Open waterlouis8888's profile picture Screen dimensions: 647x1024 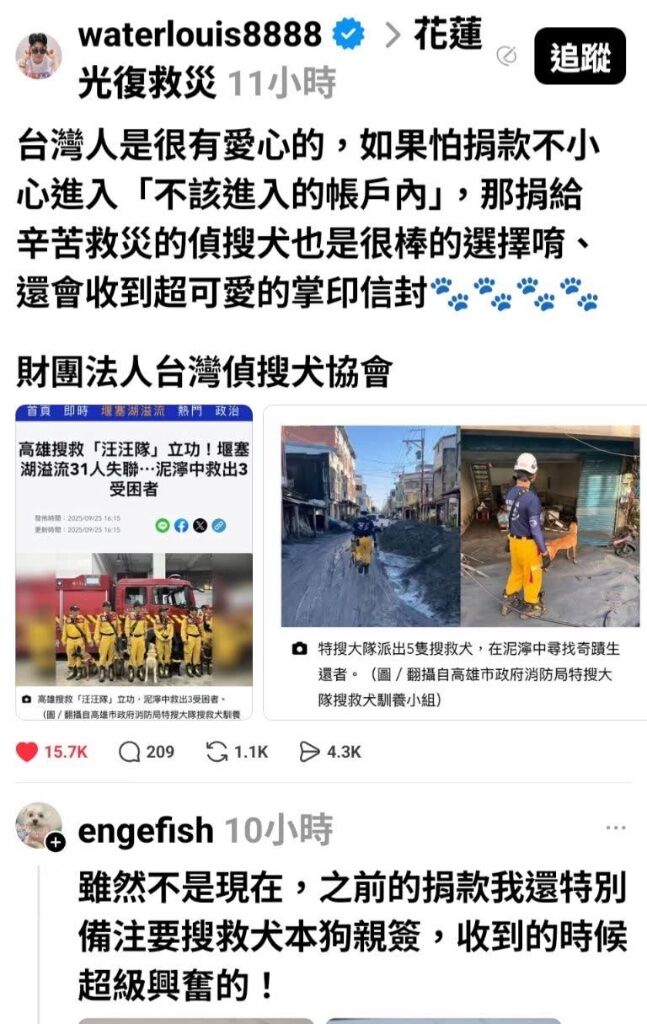pos(39,57)
